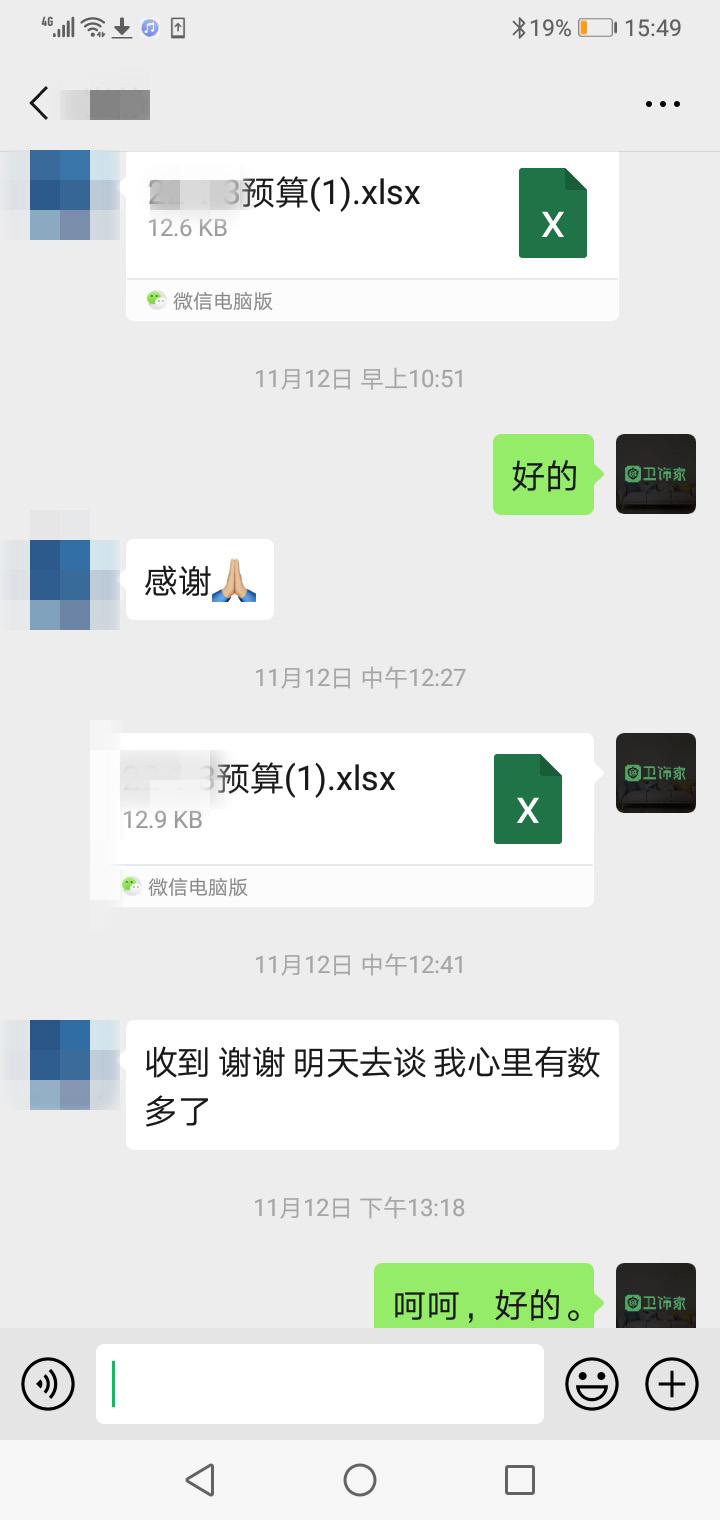Focus the message text field

coord(320,1384)
